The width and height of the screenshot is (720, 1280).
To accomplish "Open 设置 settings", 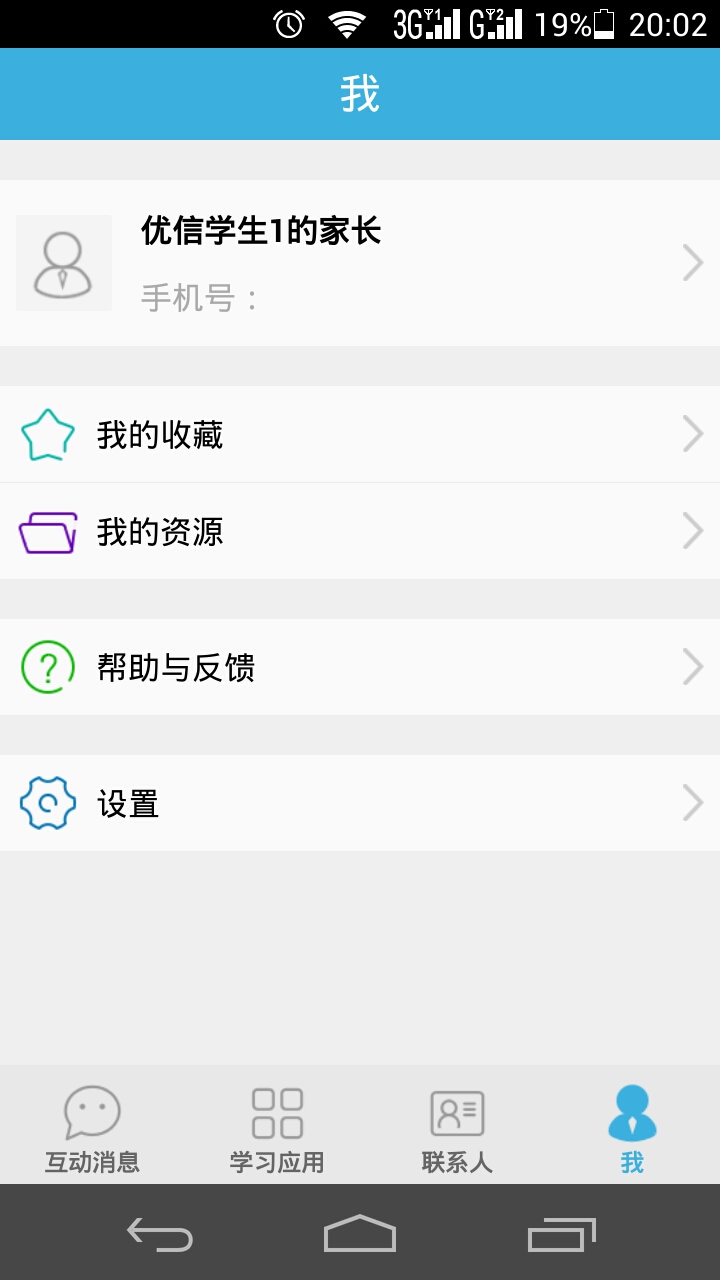I will [360, 803].
